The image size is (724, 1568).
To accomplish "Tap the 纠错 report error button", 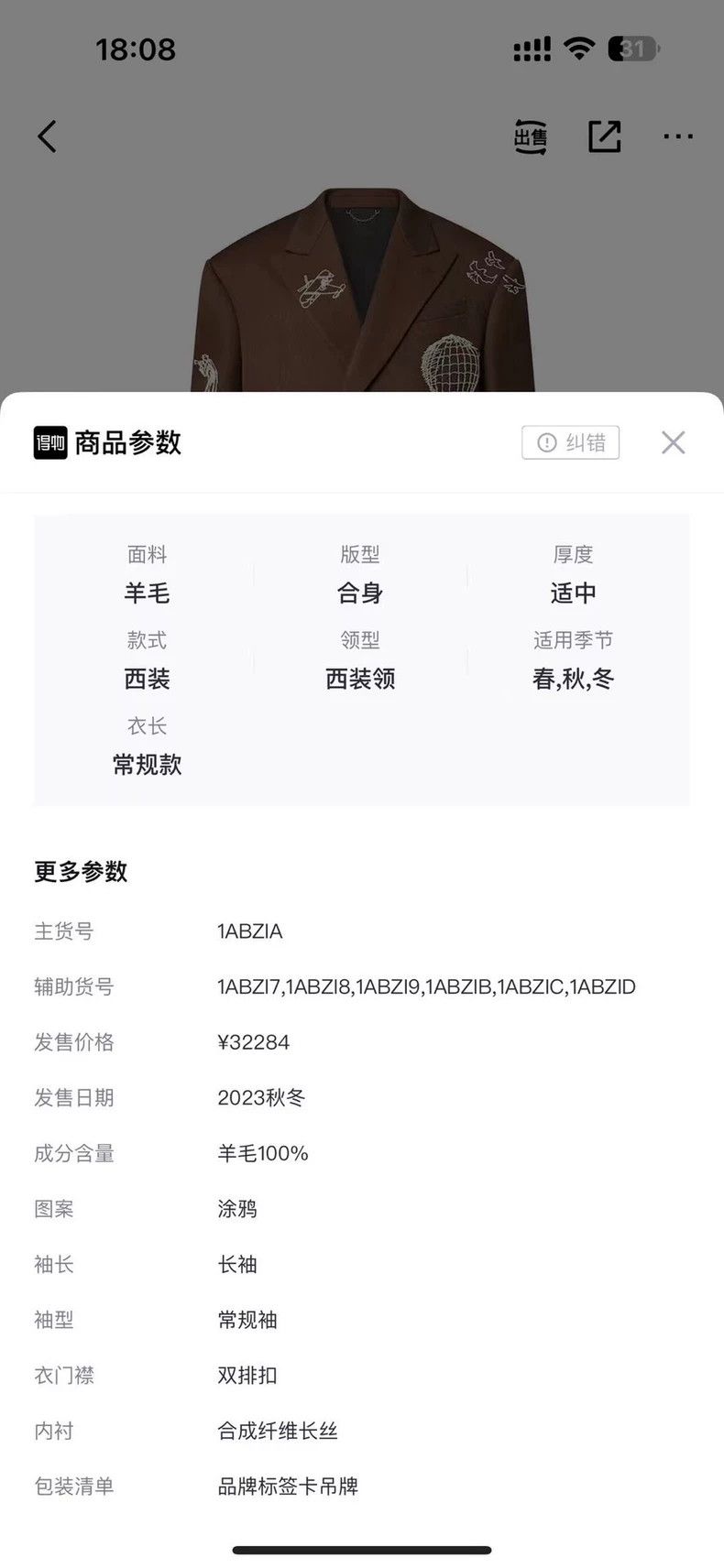I will pos(571,442).
